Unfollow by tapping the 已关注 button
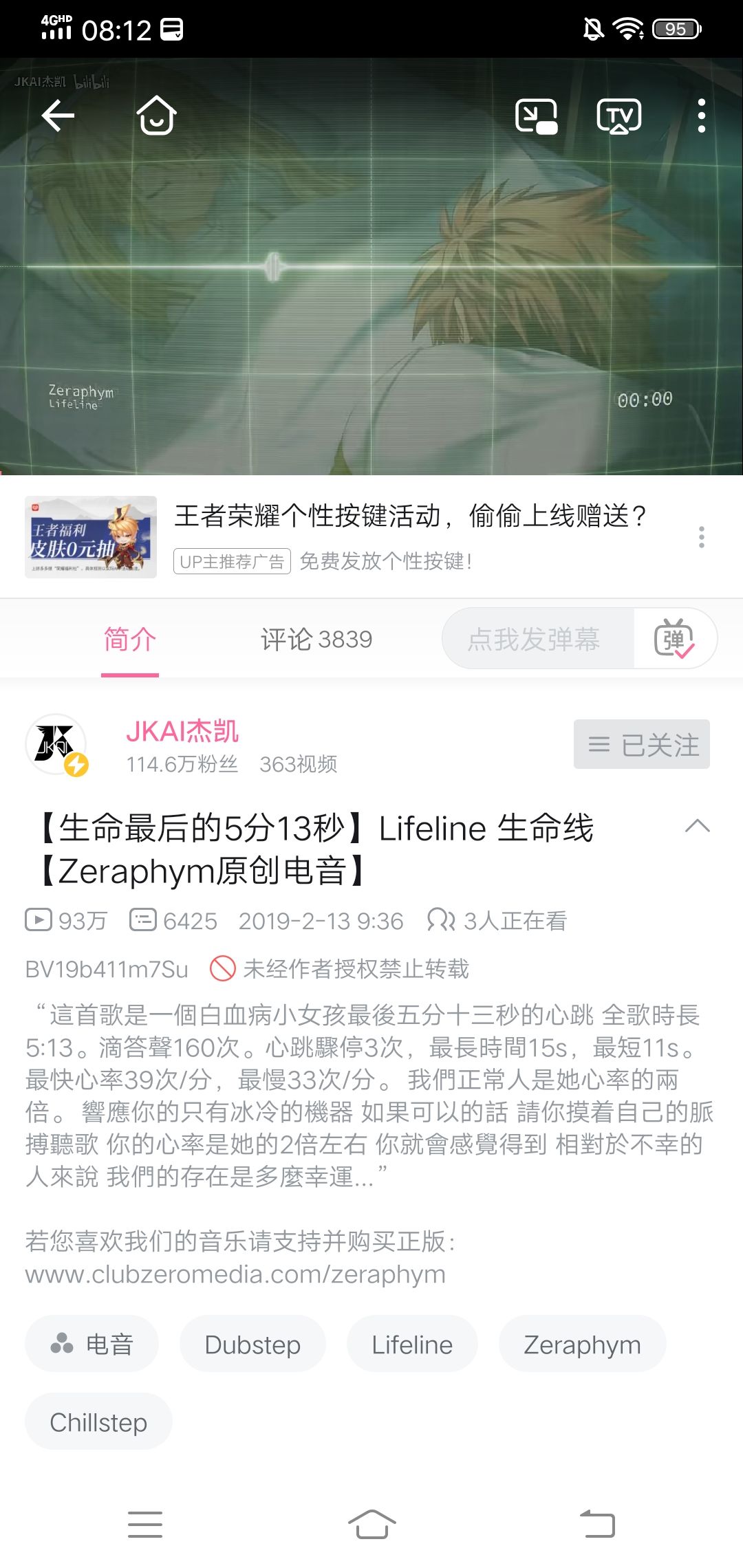The image size is (743, 1568). pos(640,743)
